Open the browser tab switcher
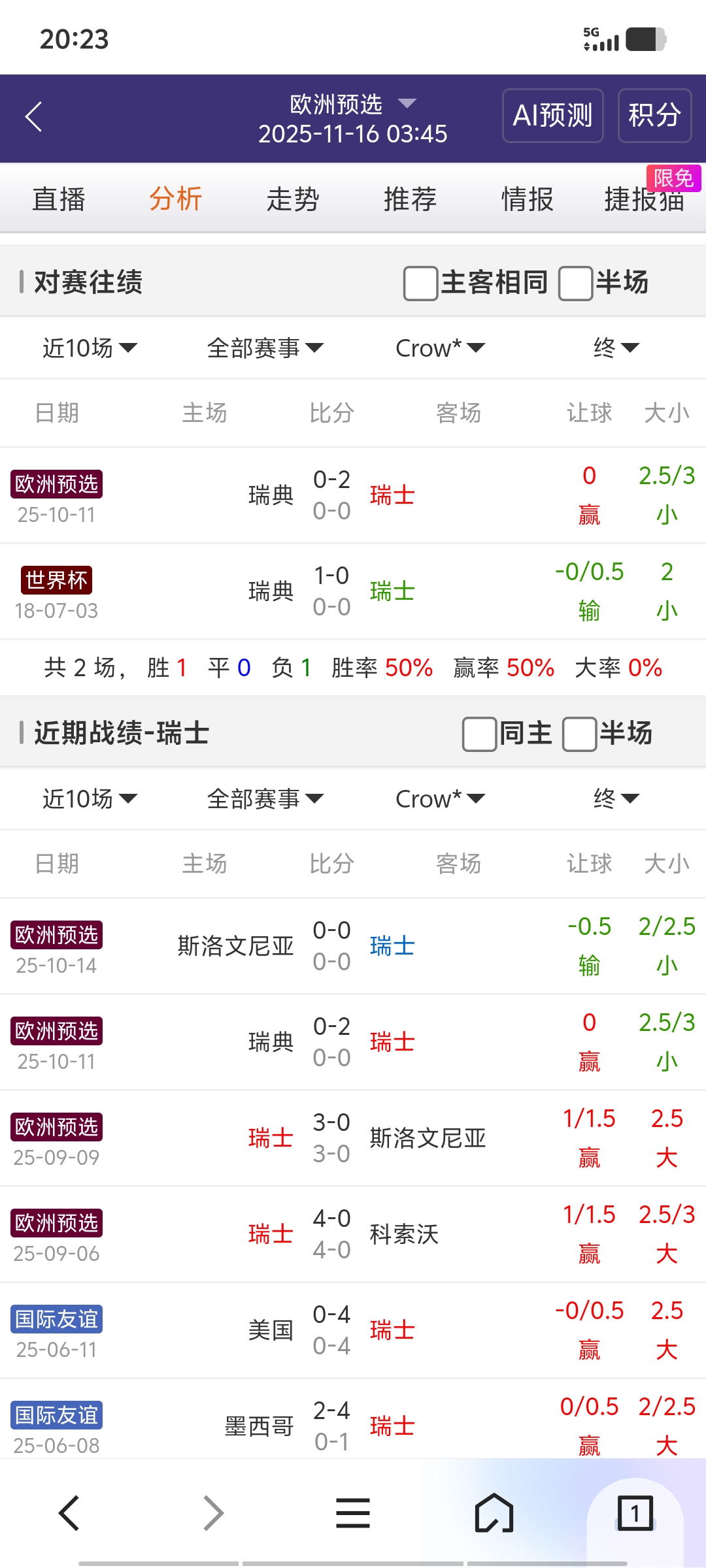 635,1513
